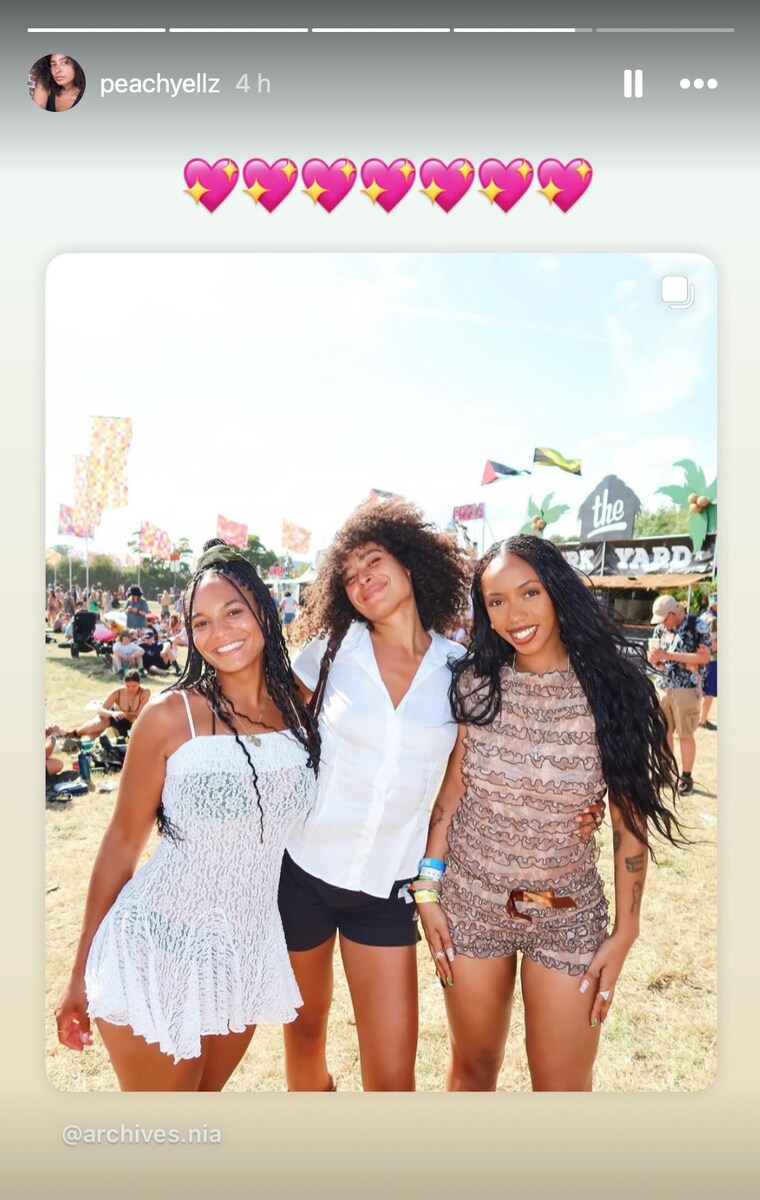
Task: Pause the story playback
Action: (633, 84)
